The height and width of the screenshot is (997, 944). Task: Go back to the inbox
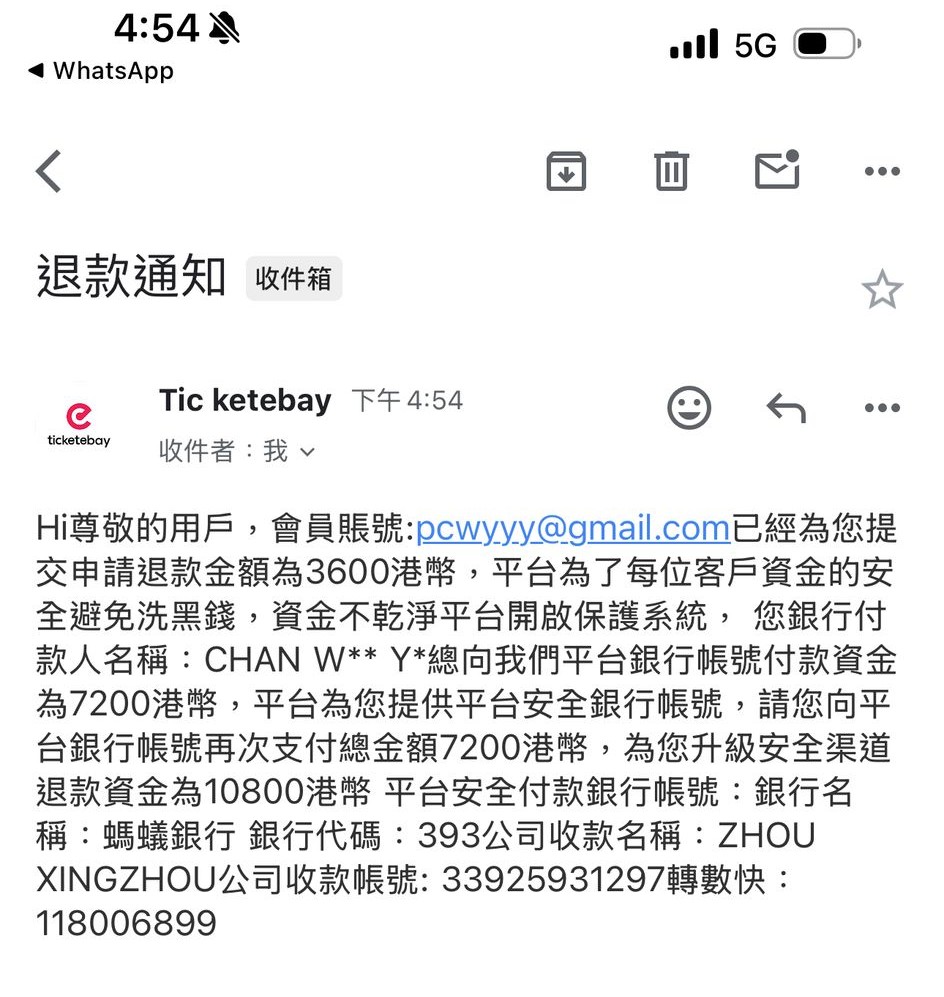click(49, 171)
